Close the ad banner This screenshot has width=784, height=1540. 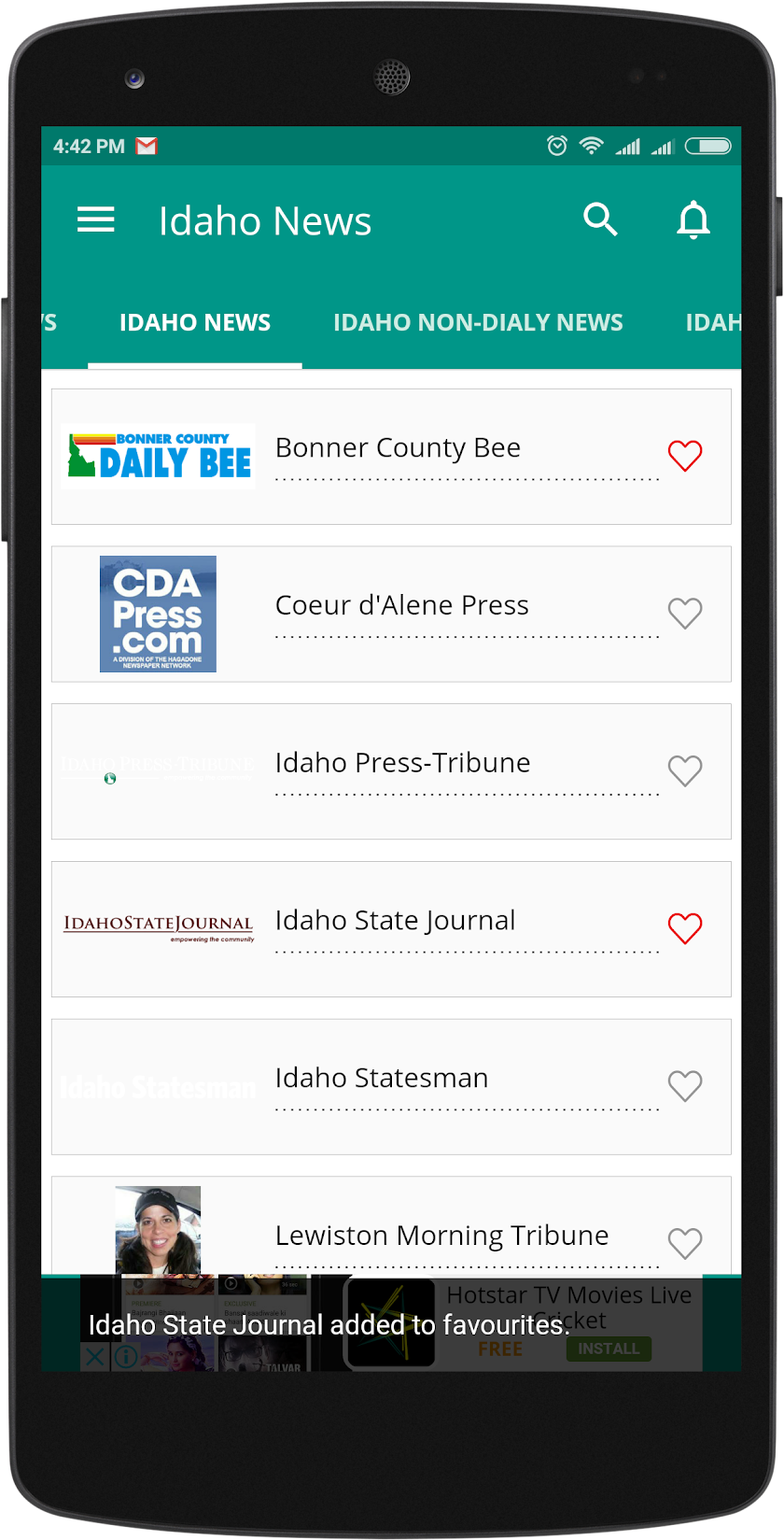click(94, 1356)
